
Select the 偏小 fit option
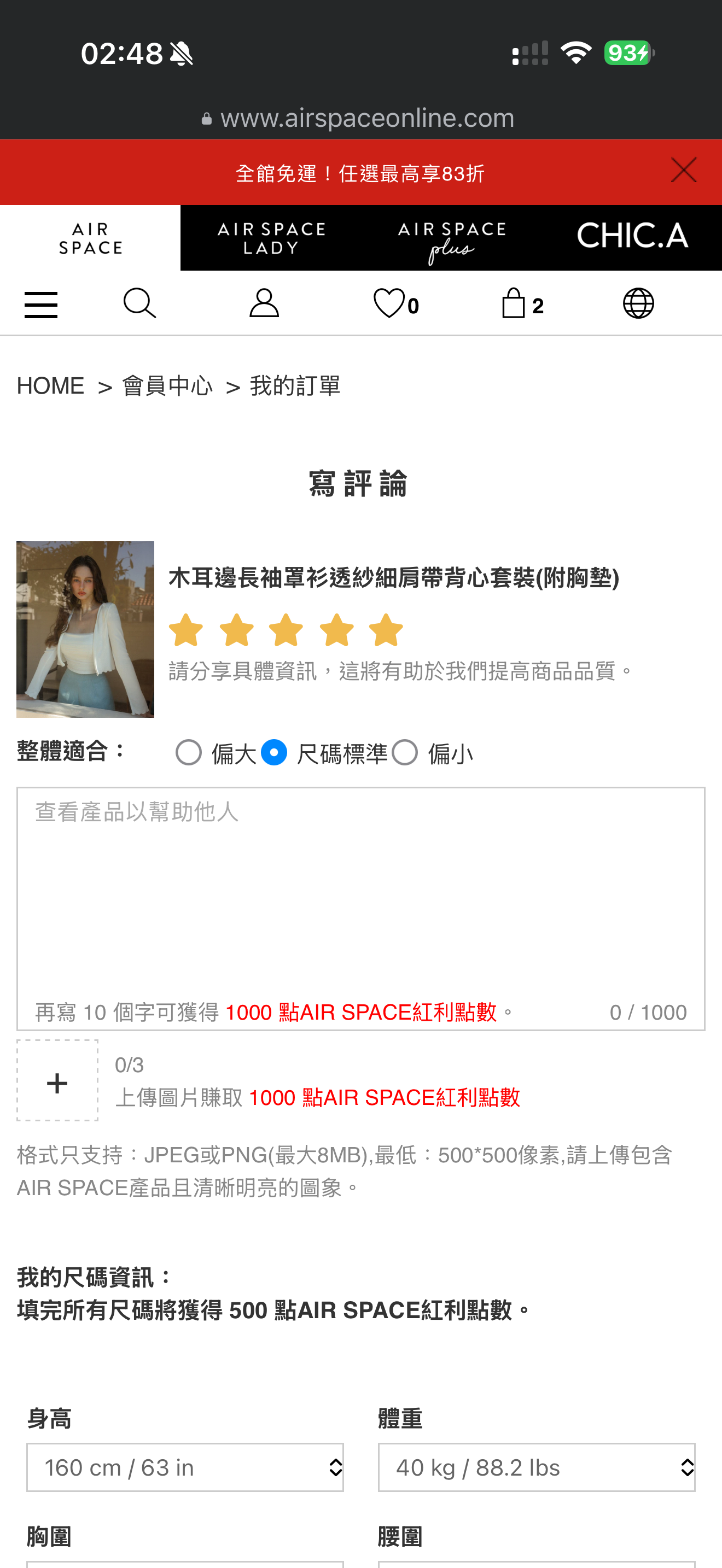point(405,753)
